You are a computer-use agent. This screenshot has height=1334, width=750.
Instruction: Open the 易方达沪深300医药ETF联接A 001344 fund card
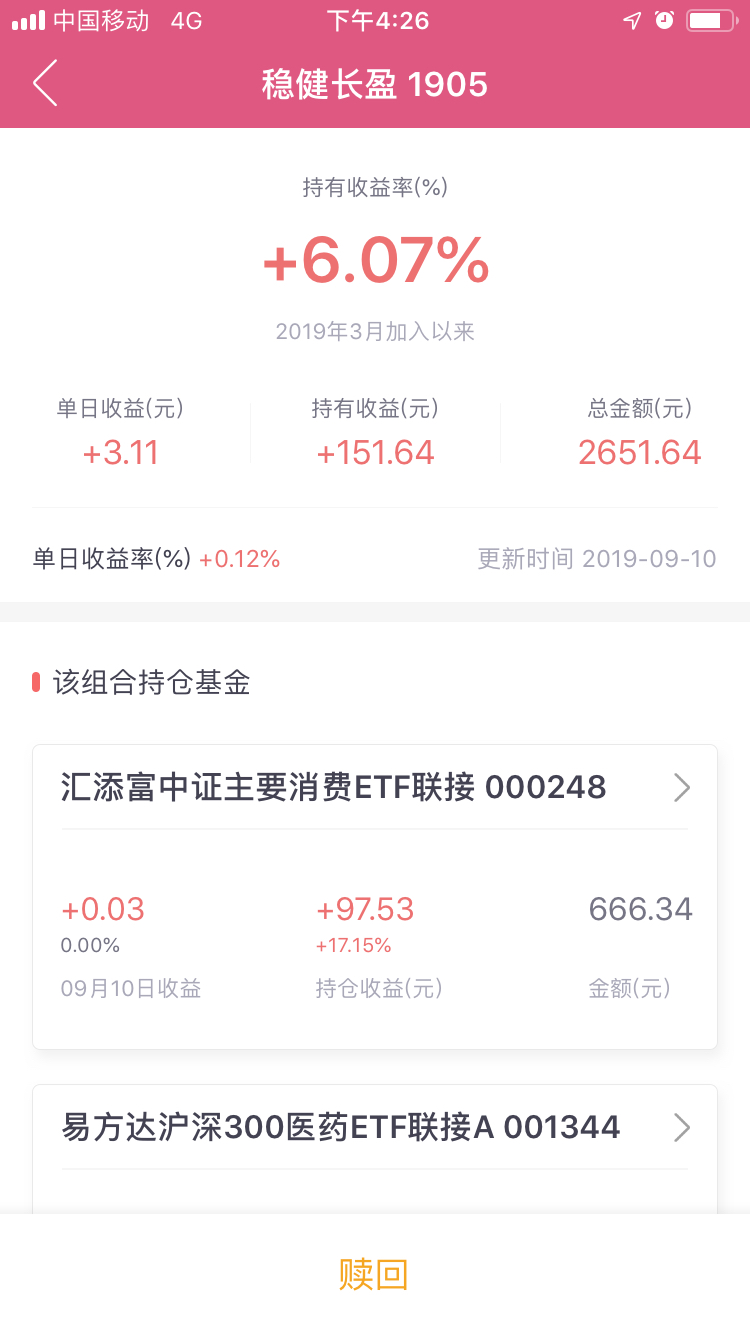(x=375, y=1149)
